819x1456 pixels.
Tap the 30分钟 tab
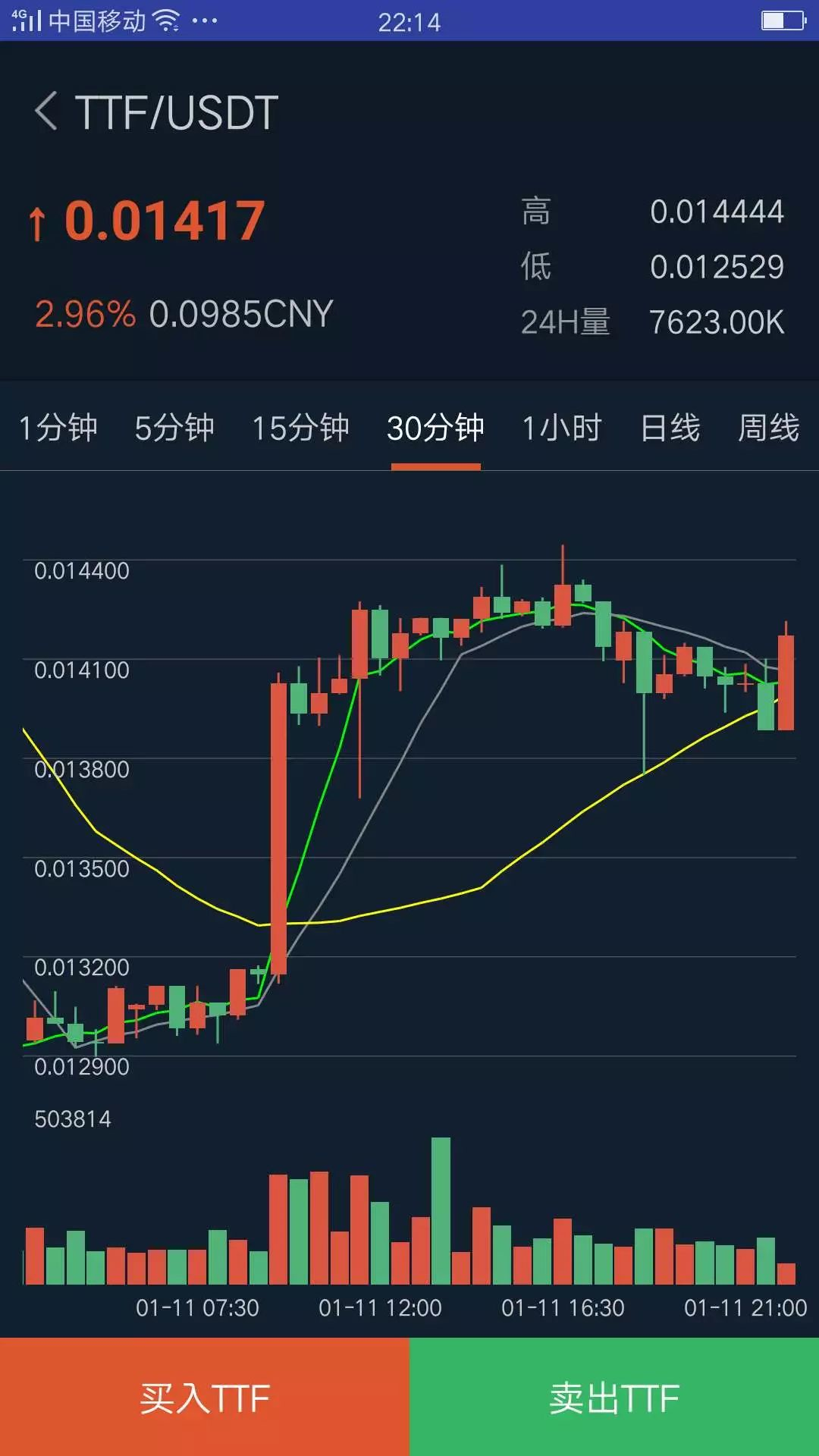point(435,428)
